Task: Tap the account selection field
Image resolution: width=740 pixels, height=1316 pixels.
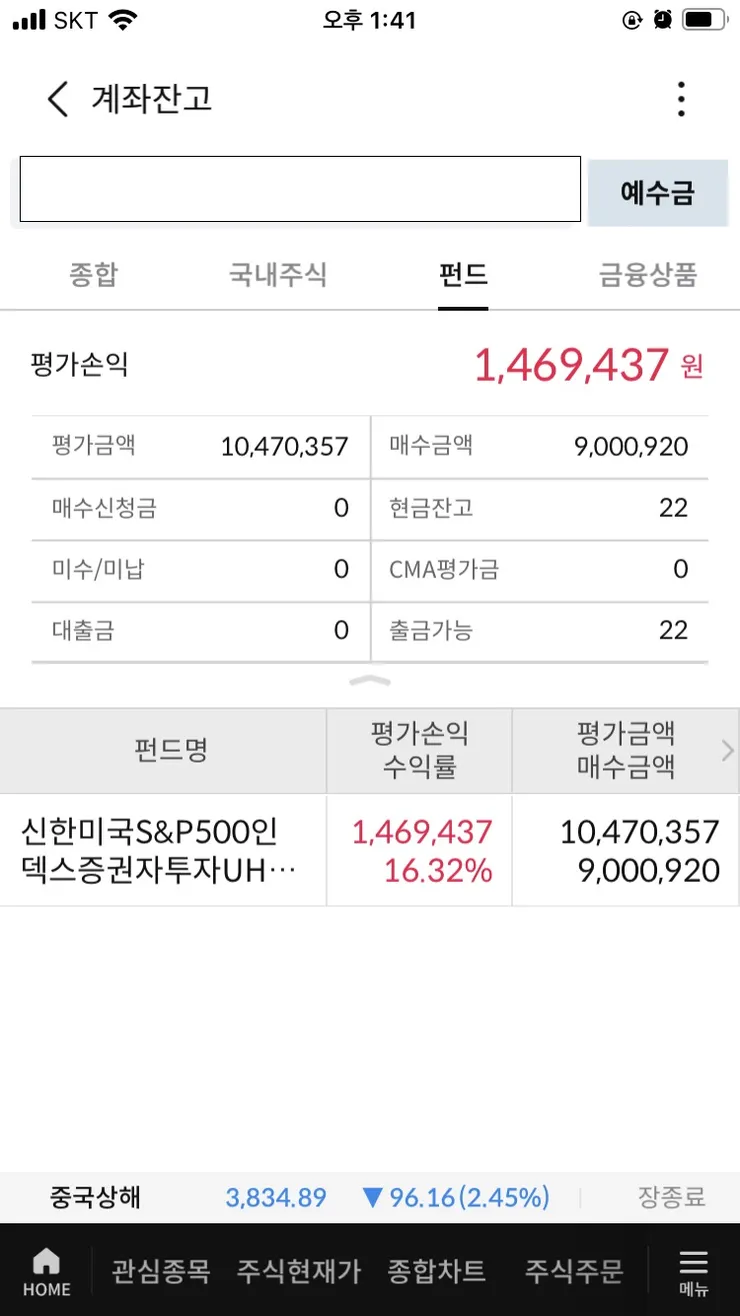Action: pos(300,189)
